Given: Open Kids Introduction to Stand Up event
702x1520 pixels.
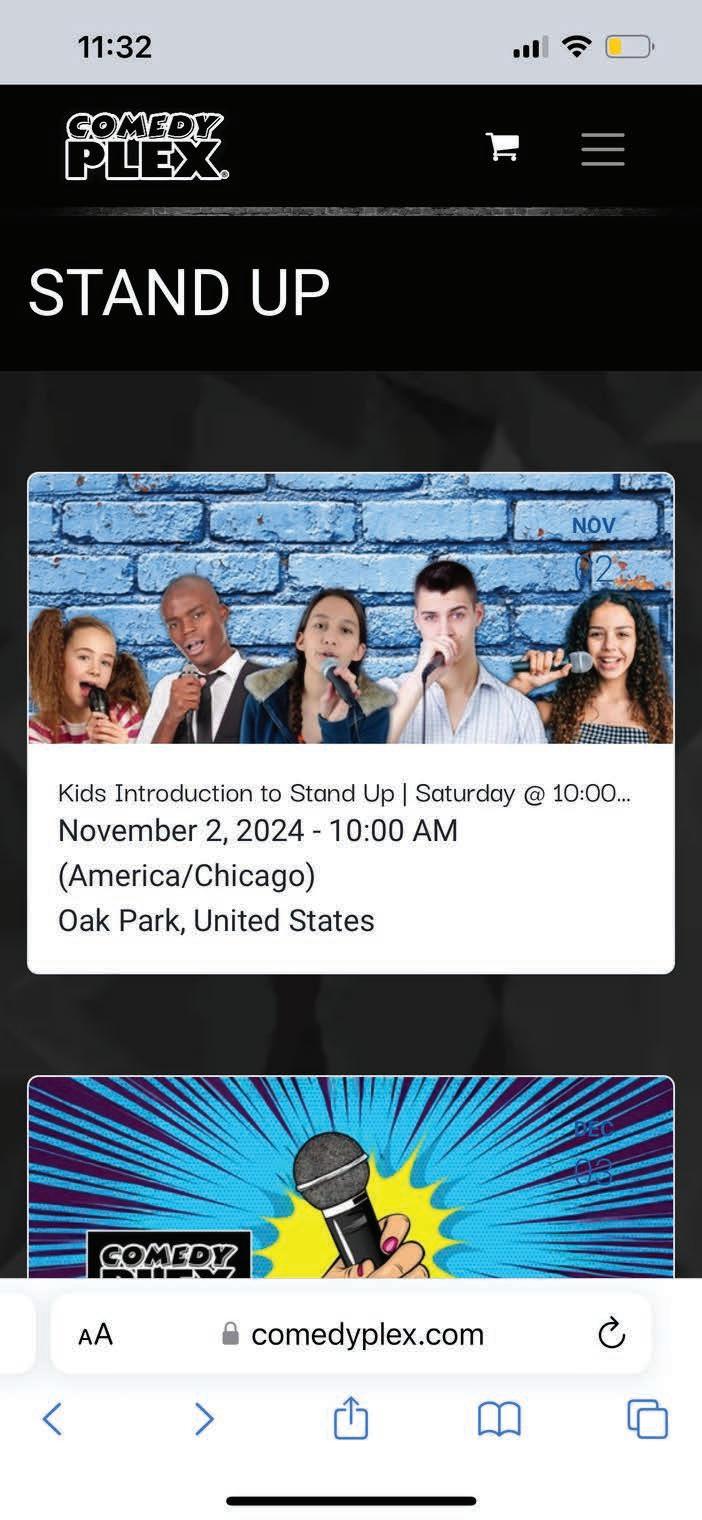Looking at the screenshot, I should [351, 723].
